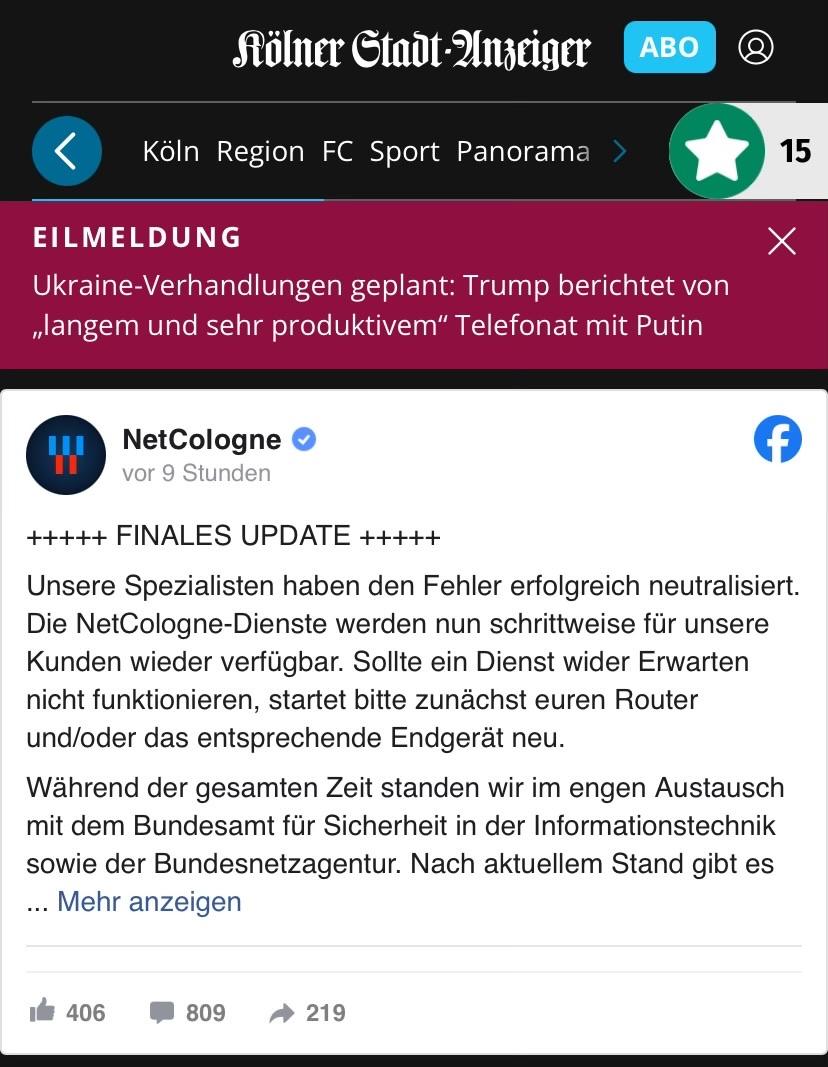Image resolution: width=828 pixels, height=1067 pixels.
Task: Select the FC section
Action: pyautogui.click(x=337, y=152)
